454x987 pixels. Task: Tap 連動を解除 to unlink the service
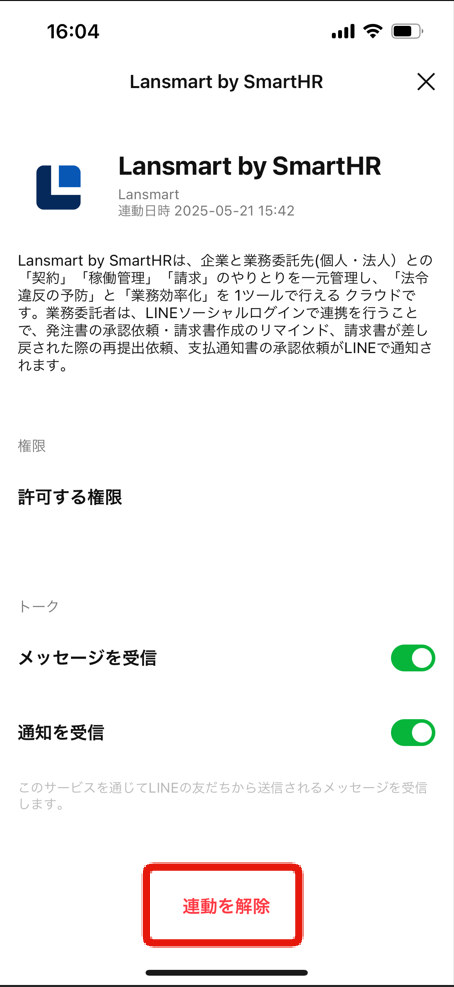(x=227, y=906)
